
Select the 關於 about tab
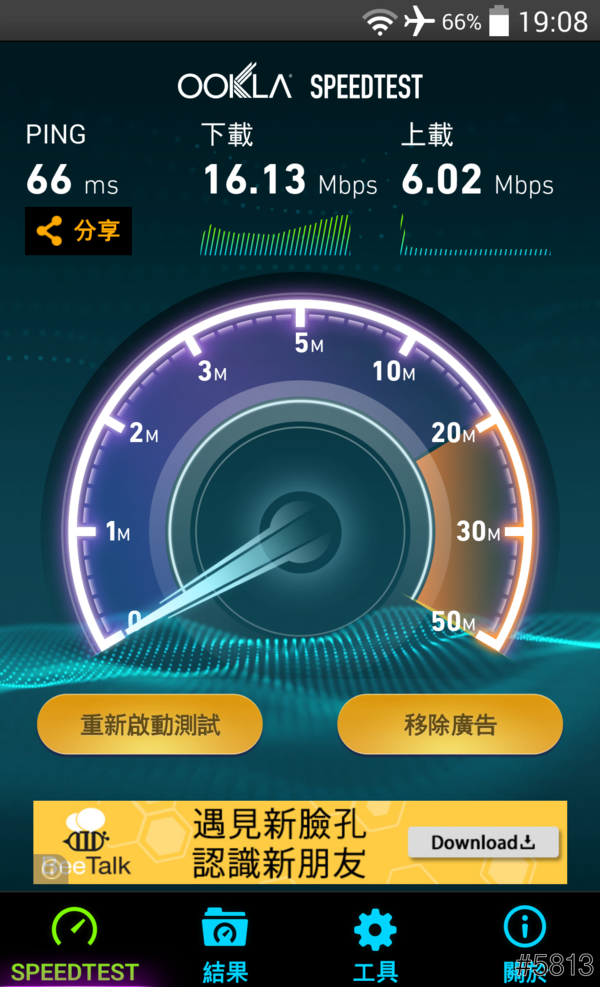coord(525,944)
